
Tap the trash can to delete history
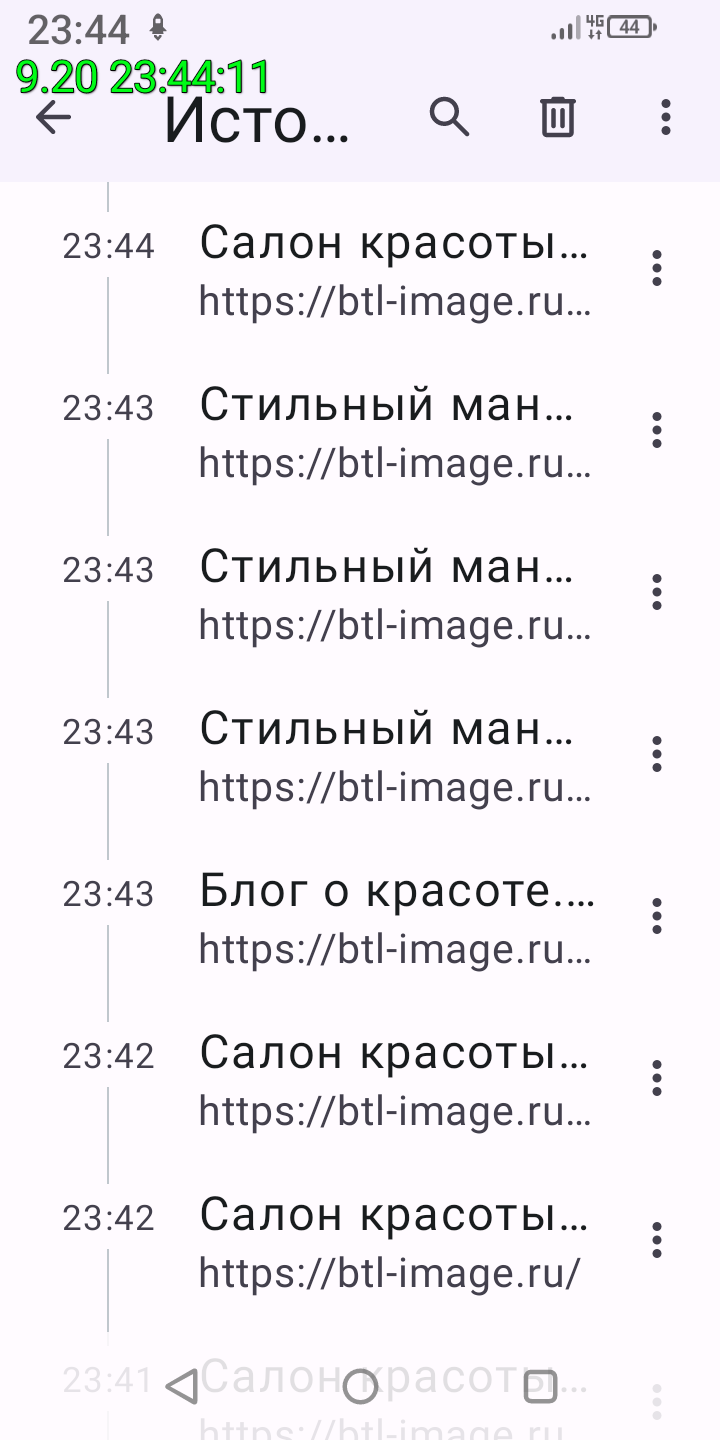pyautogui.click(x=557, y=118)
